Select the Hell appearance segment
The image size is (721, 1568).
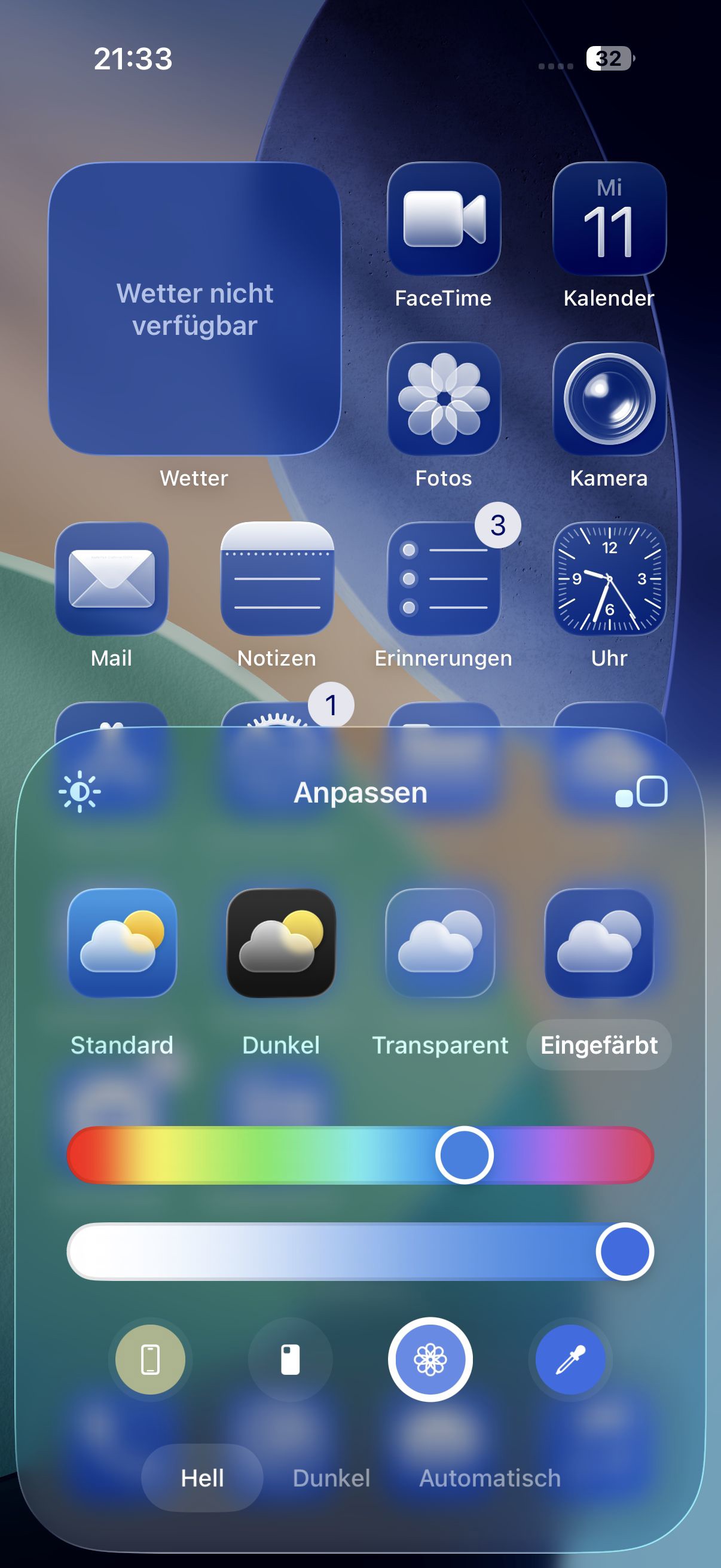click(x=203, y=1478)
